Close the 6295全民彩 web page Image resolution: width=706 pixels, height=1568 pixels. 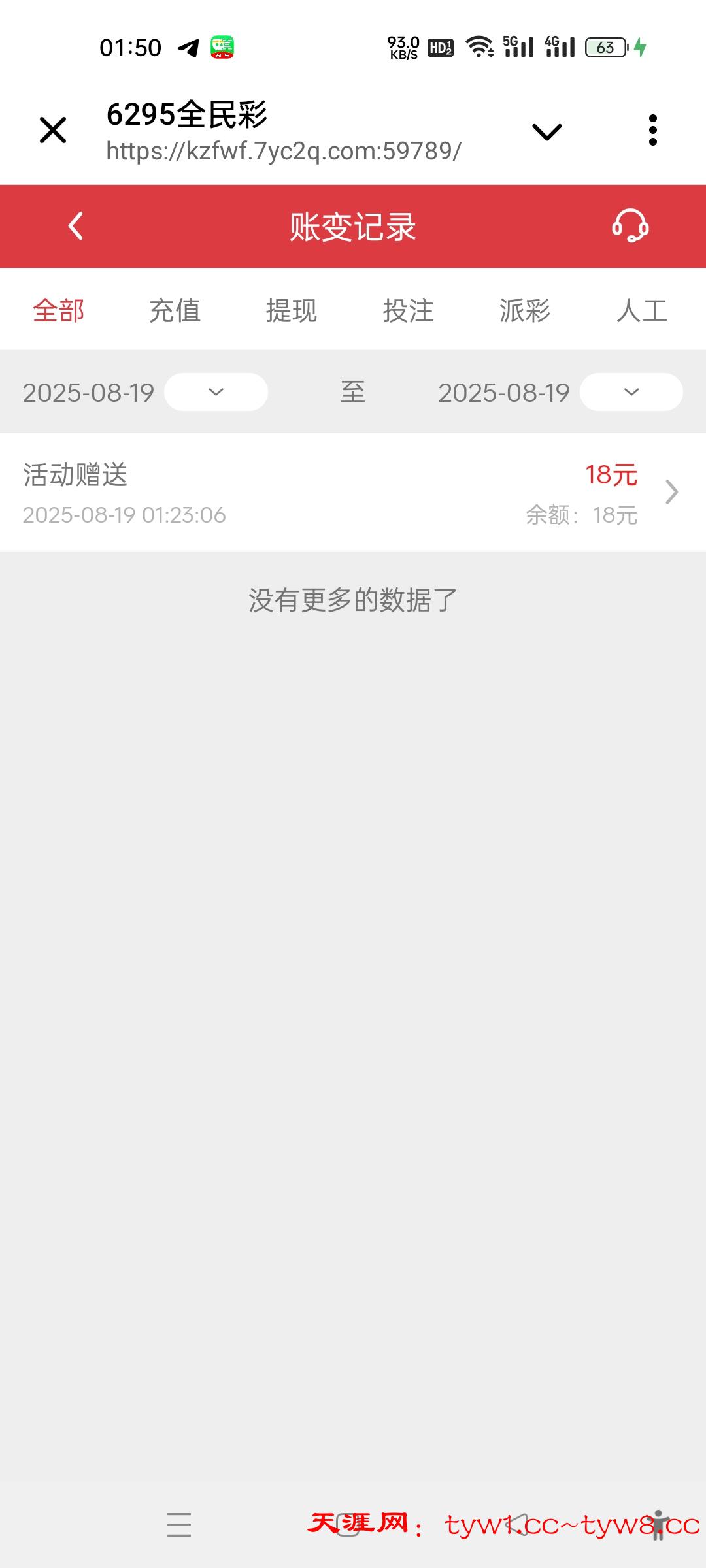click(53, 130)
